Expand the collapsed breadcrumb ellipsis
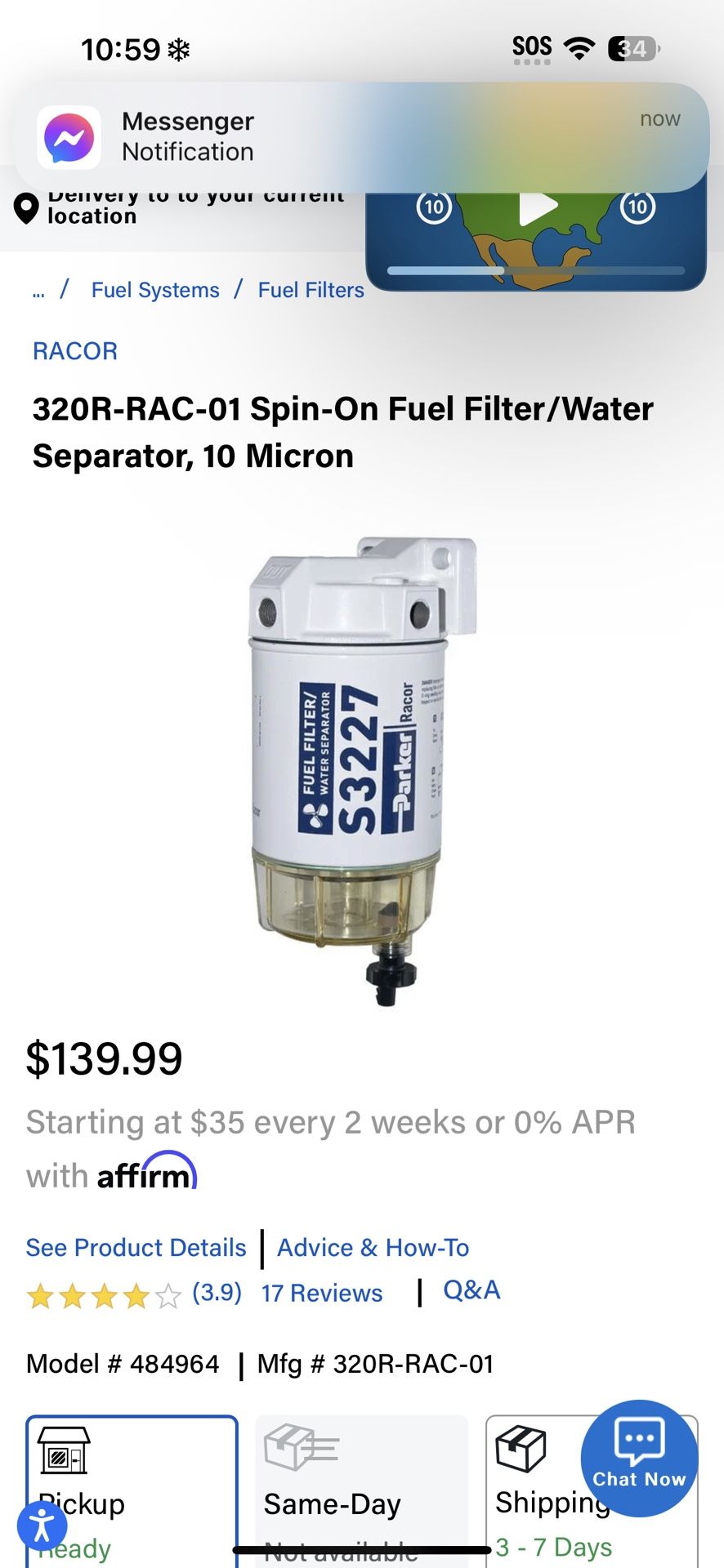 click(38, 292)
